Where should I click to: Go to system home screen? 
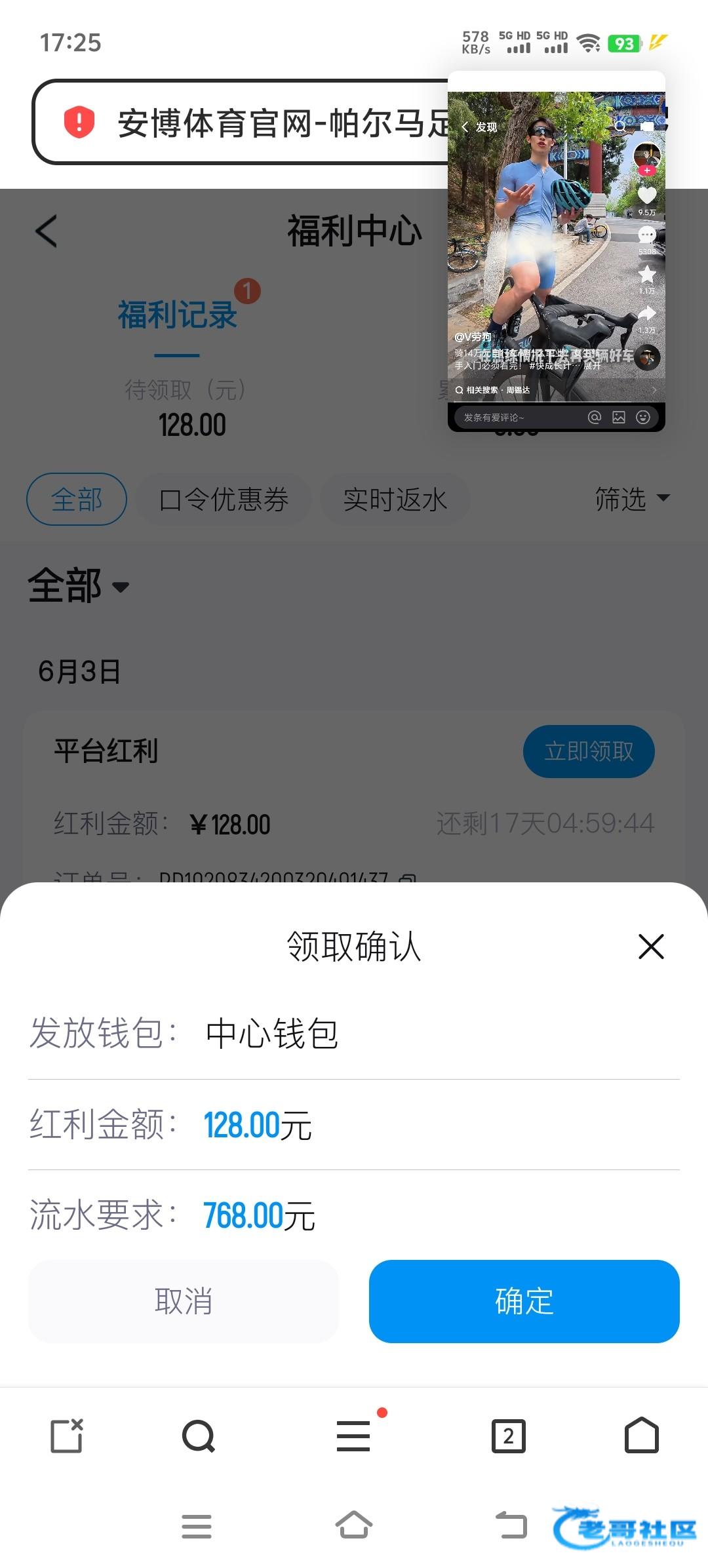[354, 1525]
